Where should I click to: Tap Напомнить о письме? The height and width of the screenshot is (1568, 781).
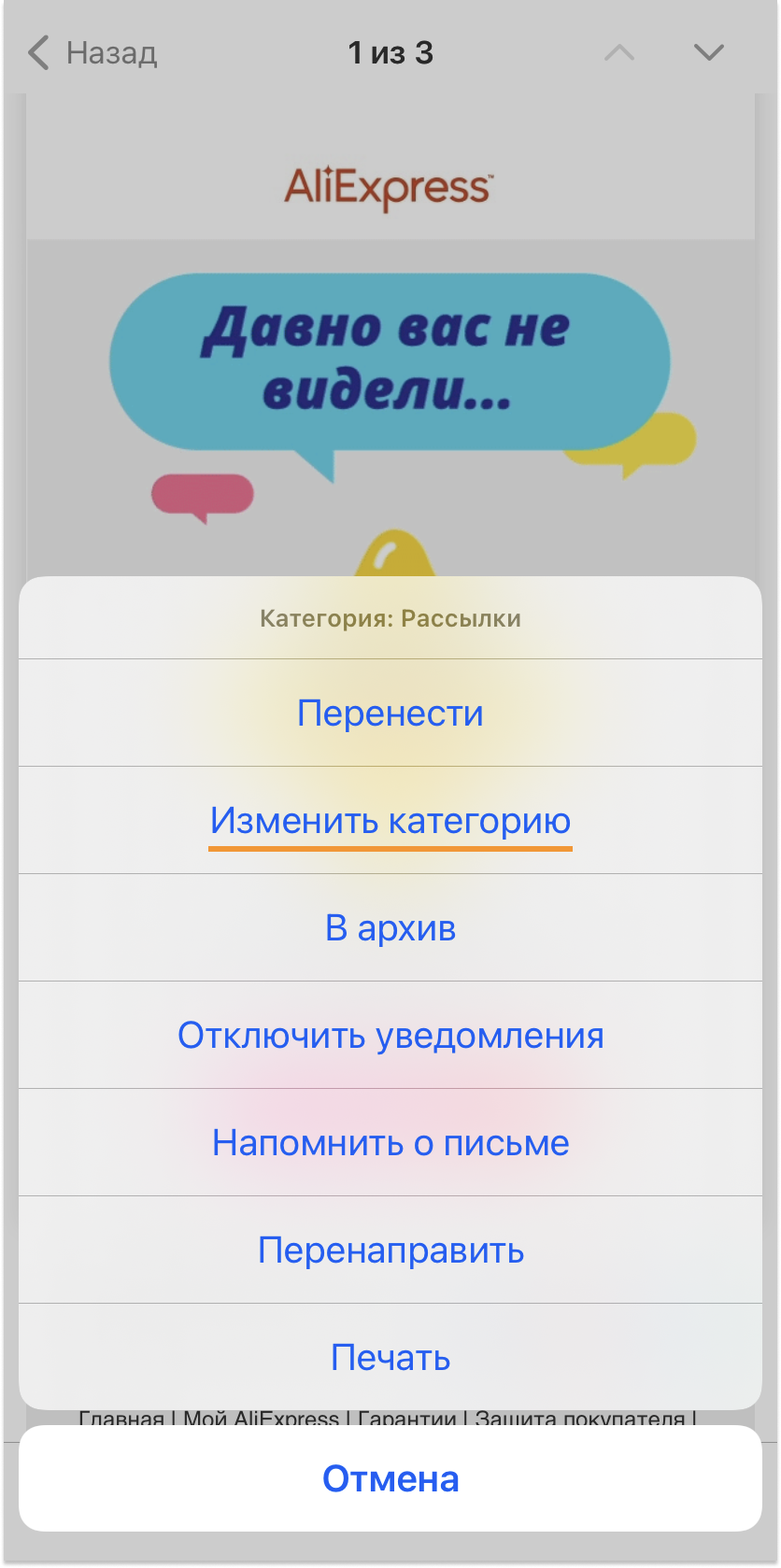(x=390, y=1143)
